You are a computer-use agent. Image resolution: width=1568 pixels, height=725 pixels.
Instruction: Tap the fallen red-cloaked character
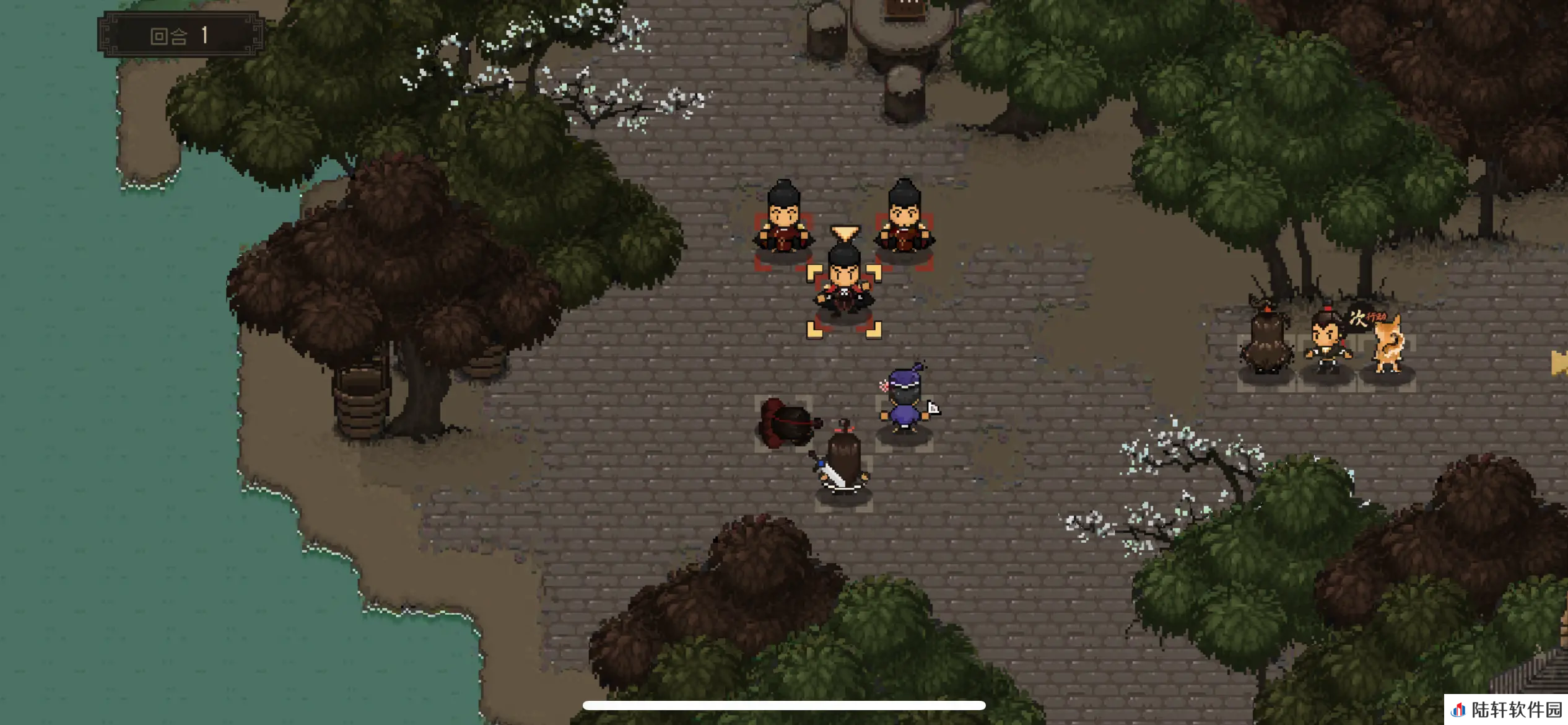click(x=786, y=424)
